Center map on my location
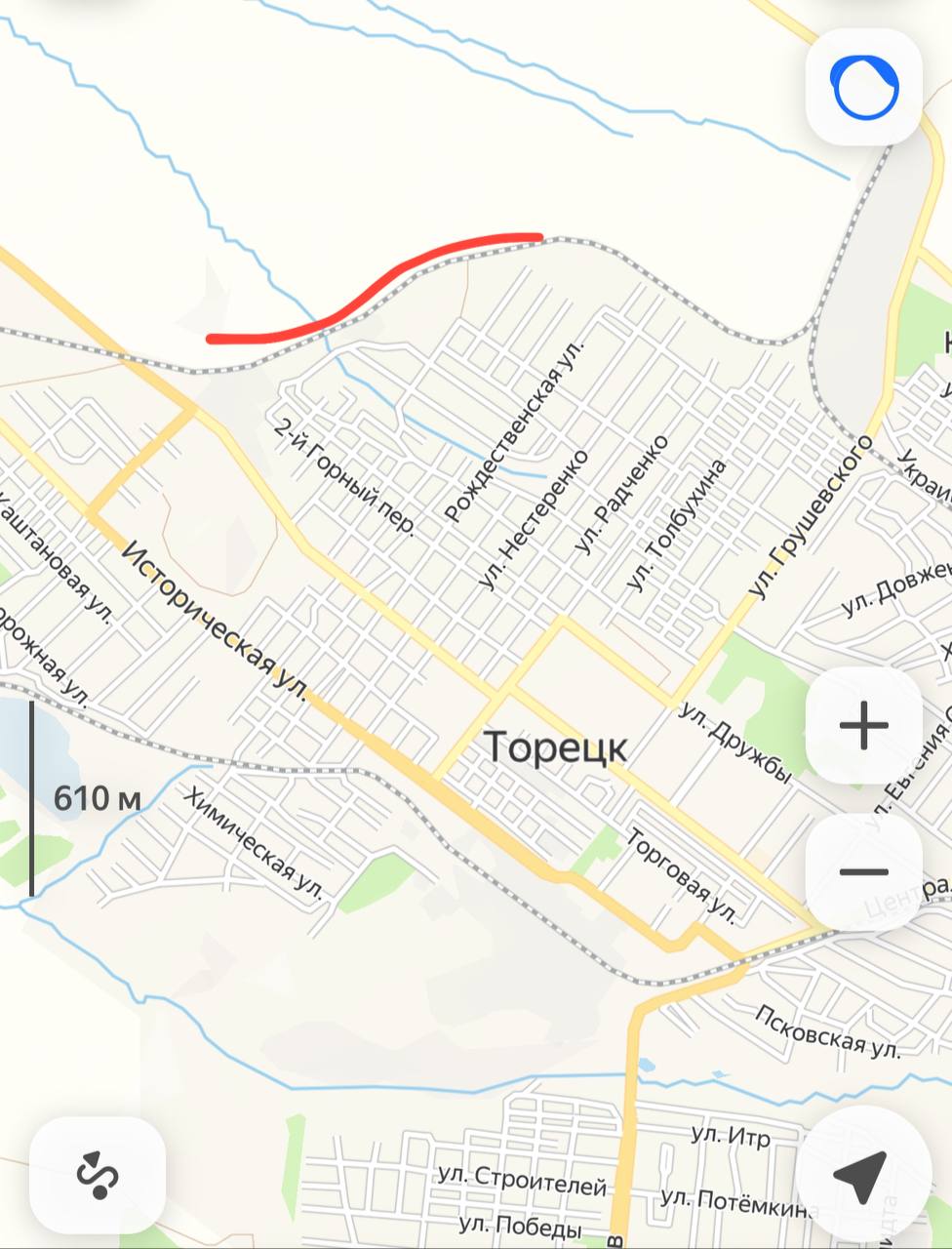 tap(860, 1176)
